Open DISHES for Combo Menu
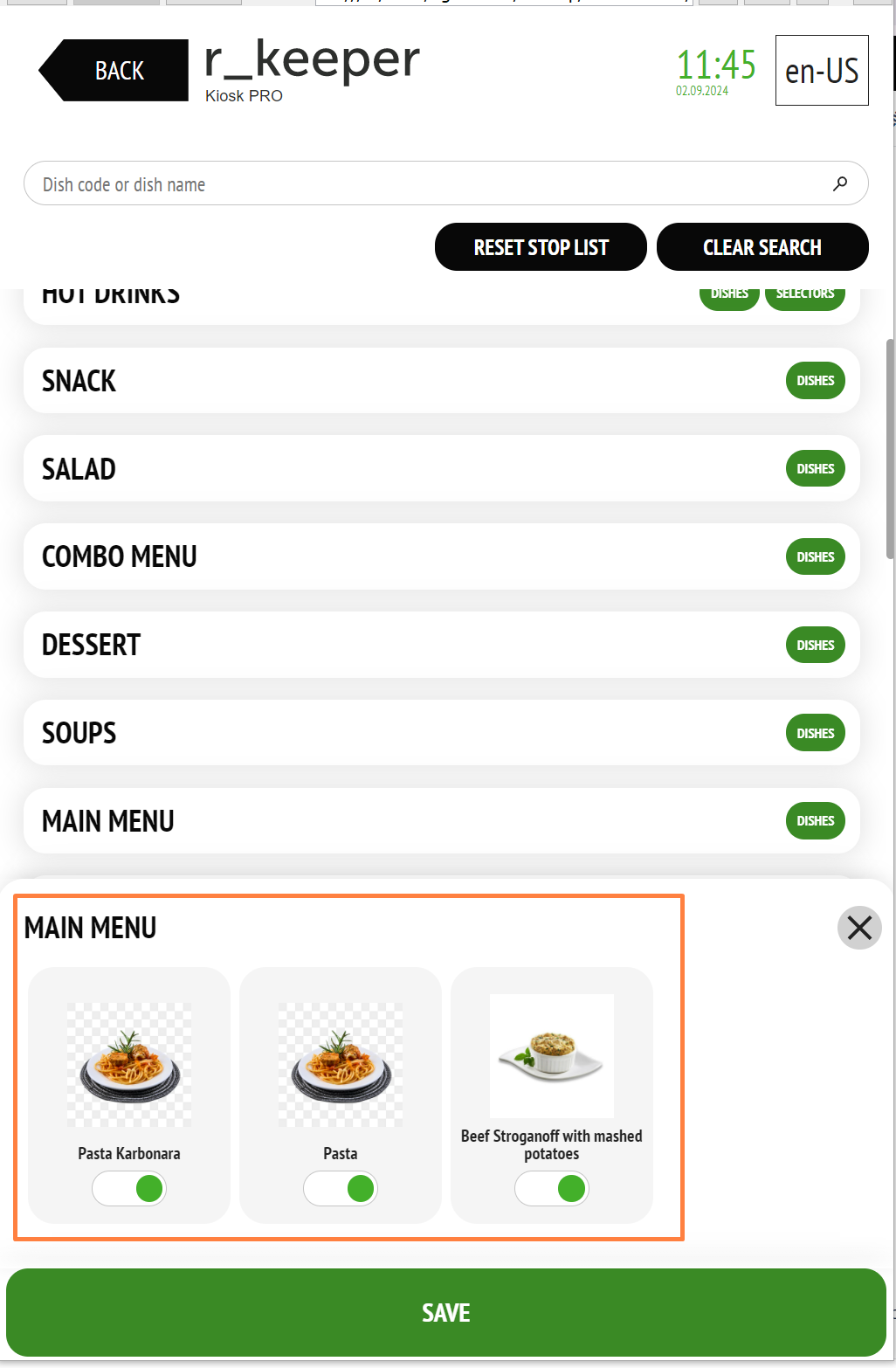 [815, 557]
